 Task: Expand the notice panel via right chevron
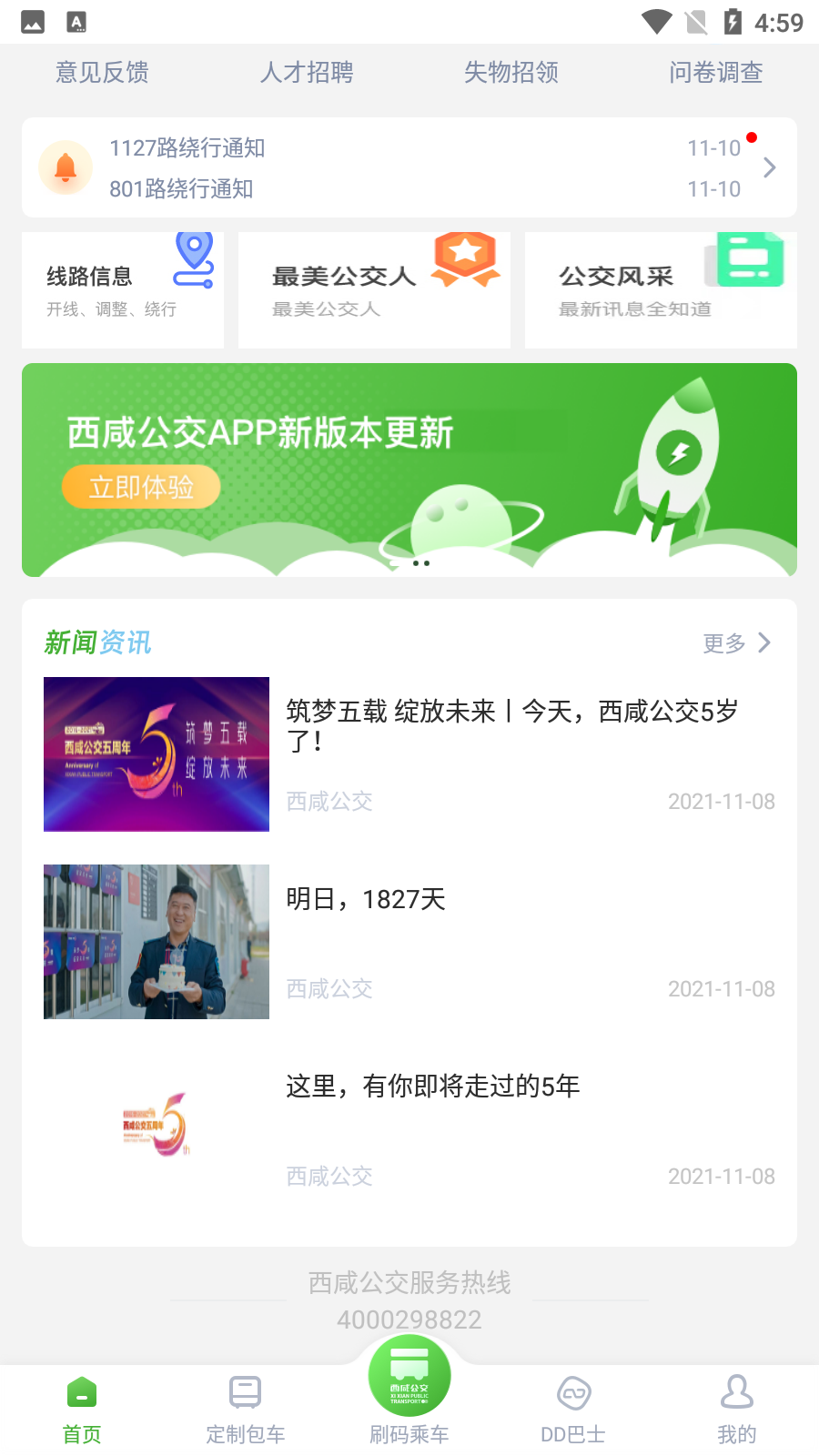pyautogui.click(x=769, y=167)
